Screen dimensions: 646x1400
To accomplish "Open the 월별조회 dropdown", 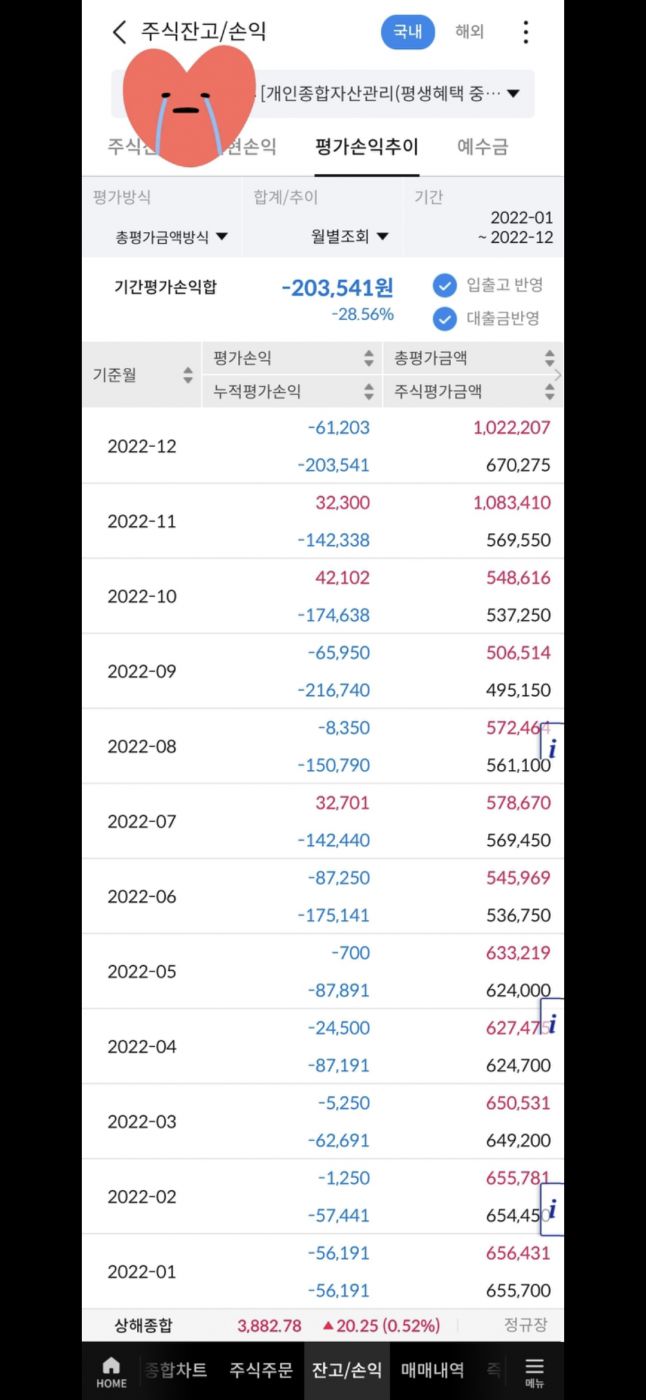I will pos(350,237).
